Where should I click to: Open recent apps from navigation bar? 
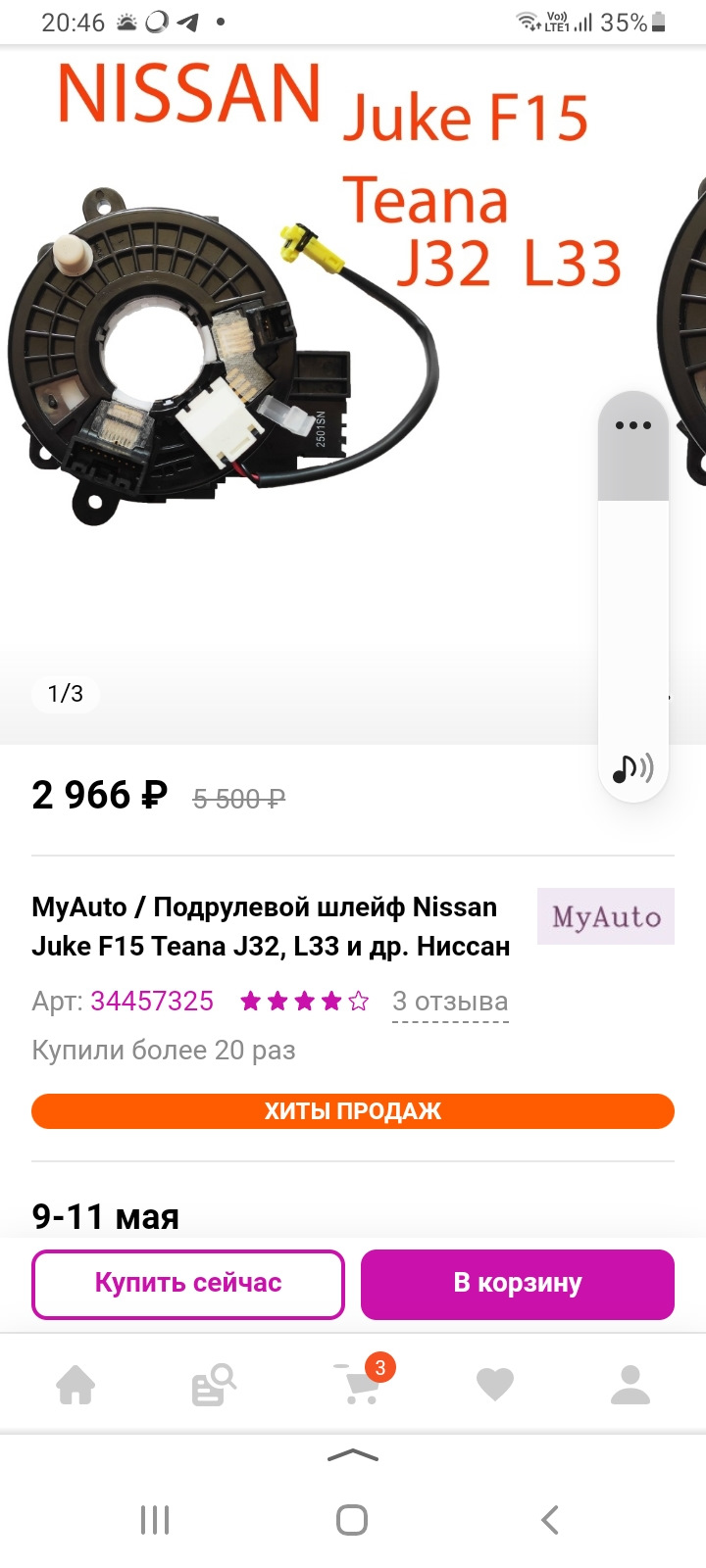[155, 1520]
